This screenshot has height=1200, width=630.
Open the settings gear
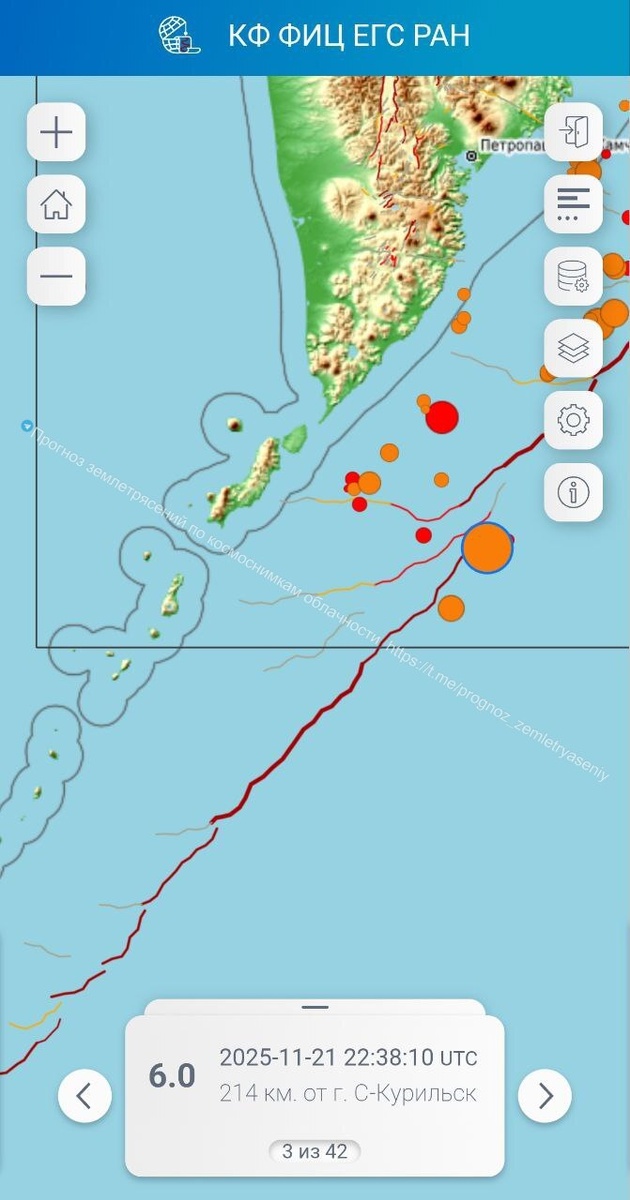[x=573, y=420]
